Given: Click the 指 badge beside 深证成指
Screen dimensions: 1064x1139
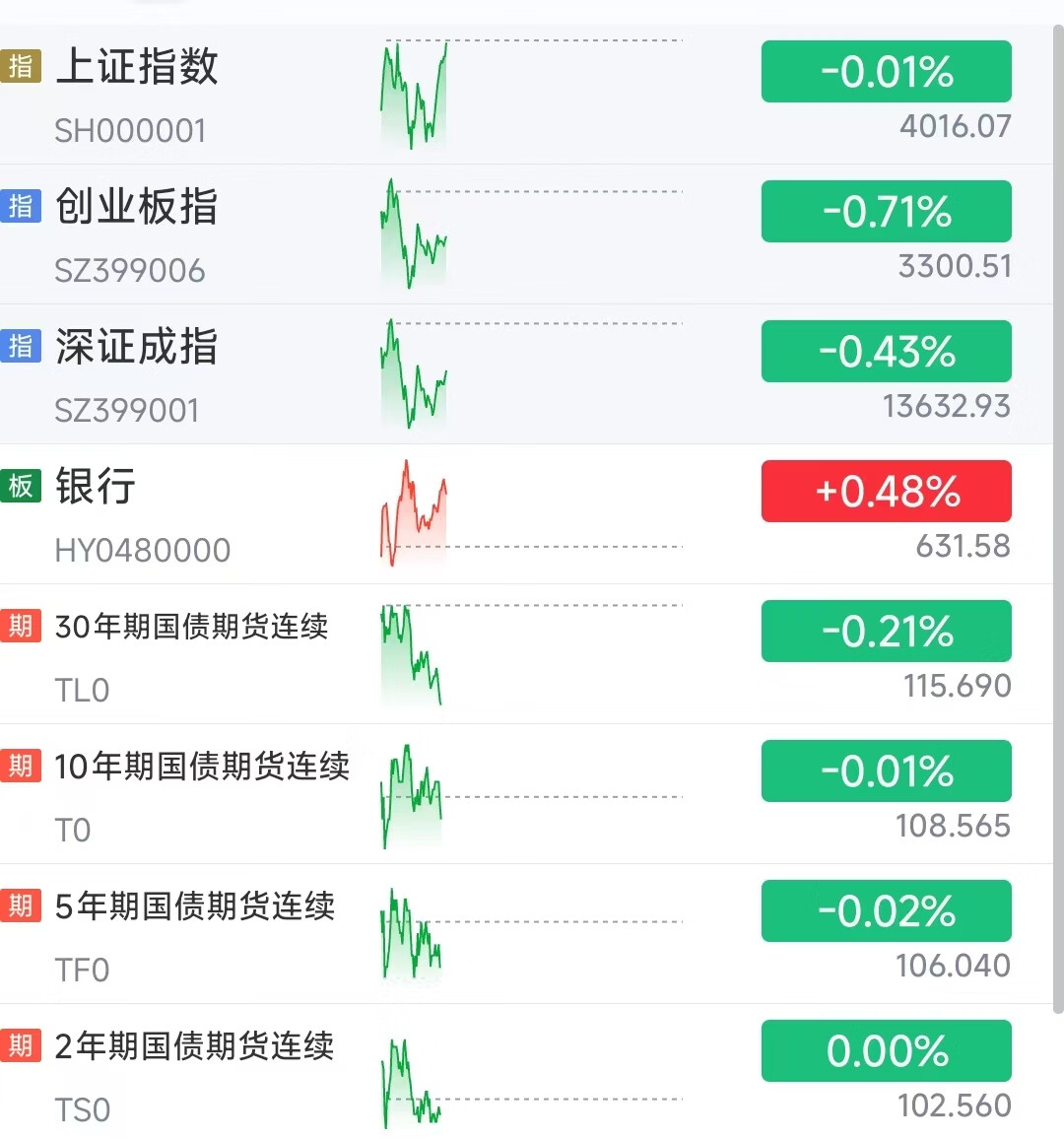Looking at the screenshot, I should [x=21, y=348].
